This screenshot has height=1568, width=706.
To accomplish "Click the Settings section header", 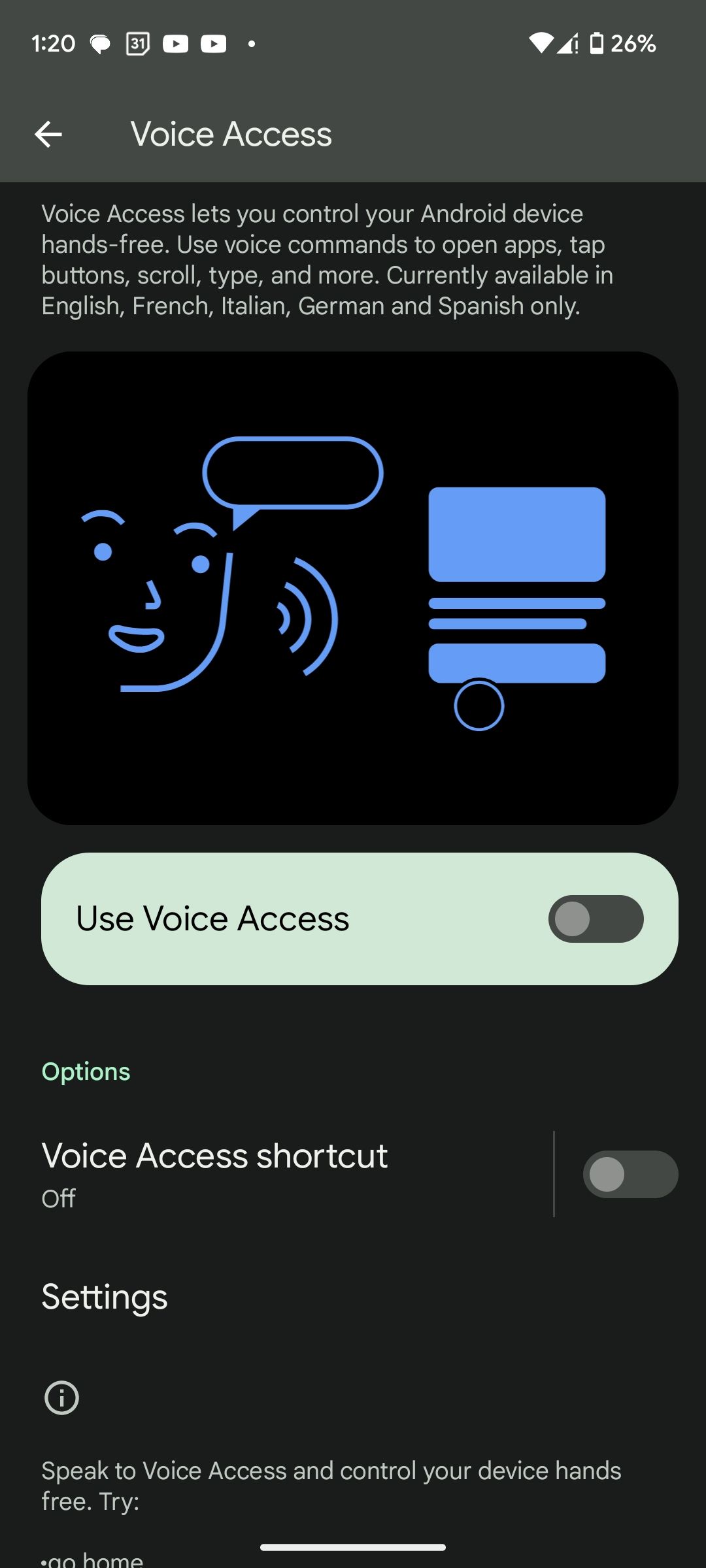I will click(104, 1296).
